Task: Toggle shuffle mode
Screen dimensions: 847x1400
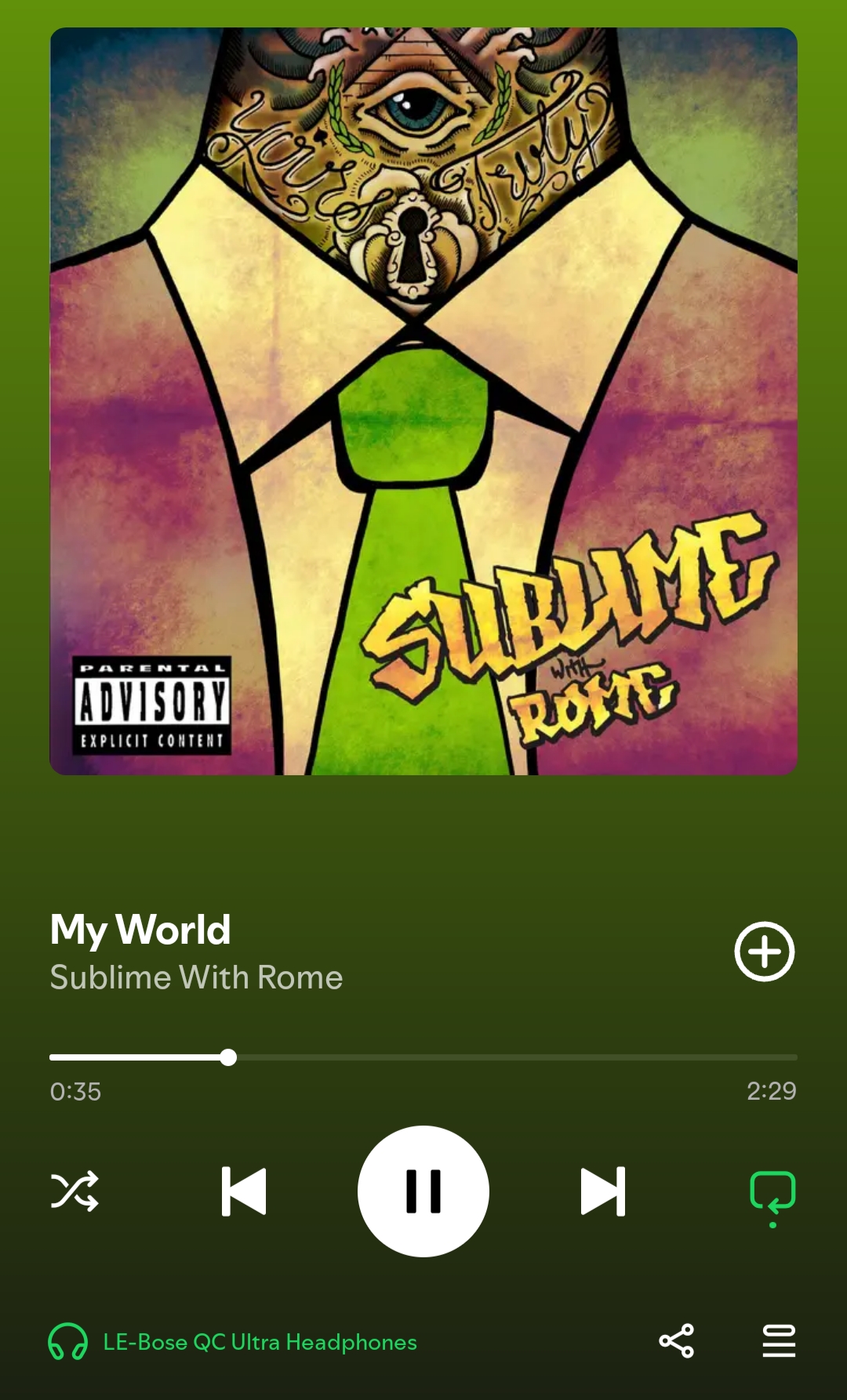Action: (x=75, y=1191)
